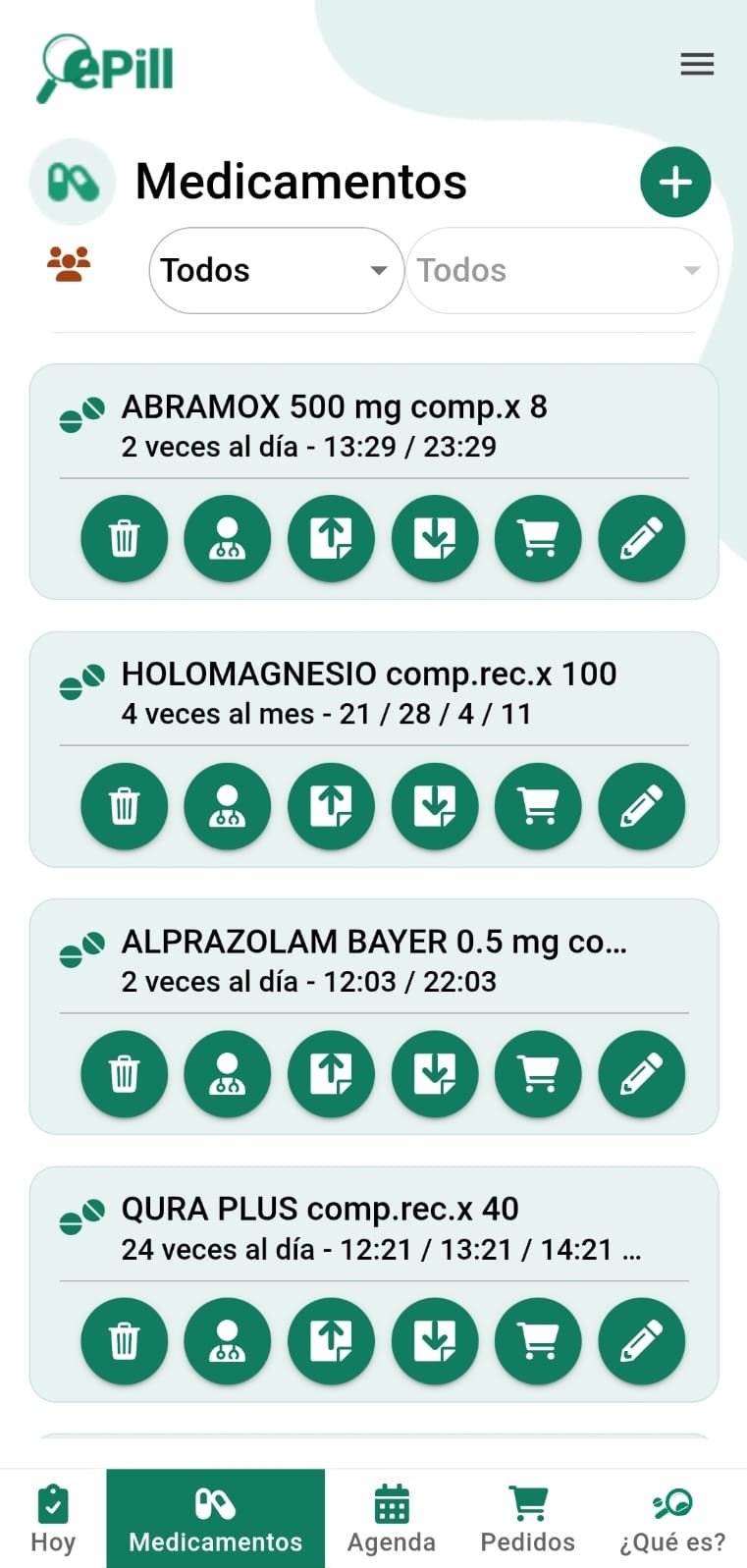Go to the Agenda tab
The width and height of the screenshot is (747, 1568).
coord(391,1519)
